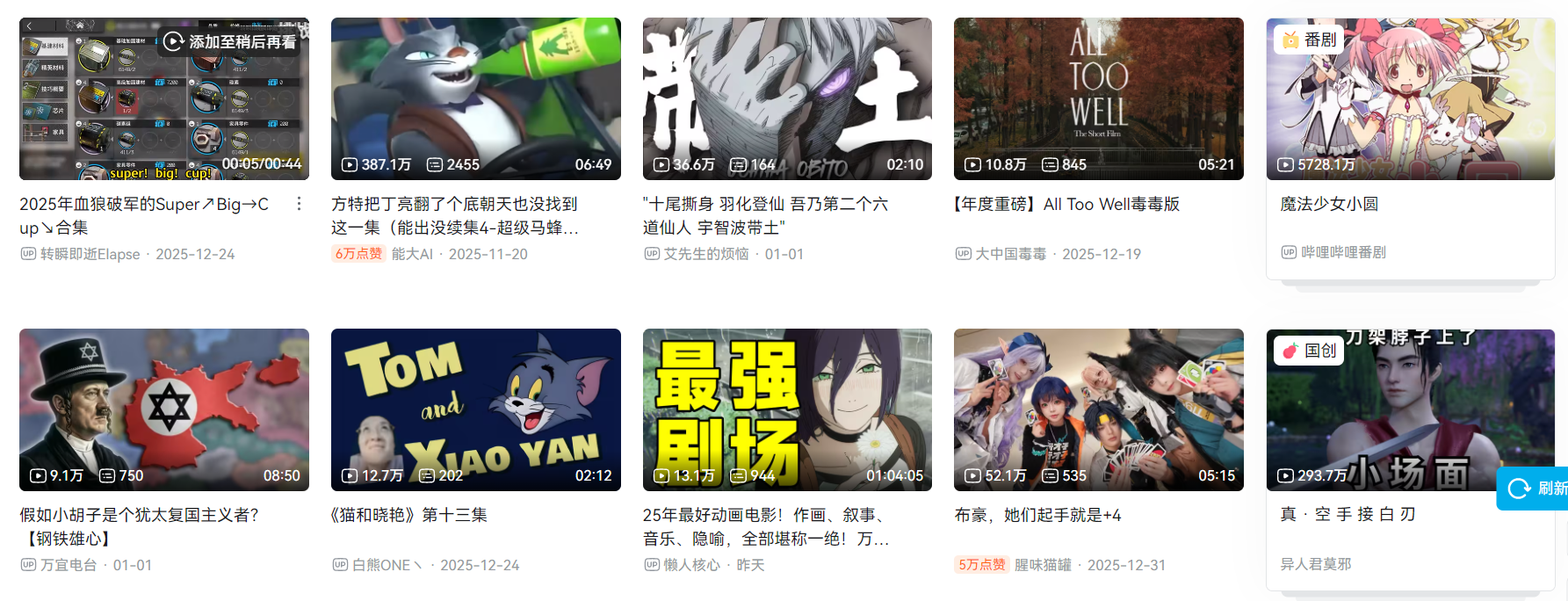Screen dimensions: 1568x601
Task: Open the 魔法少女小圆 anime card
Action: [1410, 98]
